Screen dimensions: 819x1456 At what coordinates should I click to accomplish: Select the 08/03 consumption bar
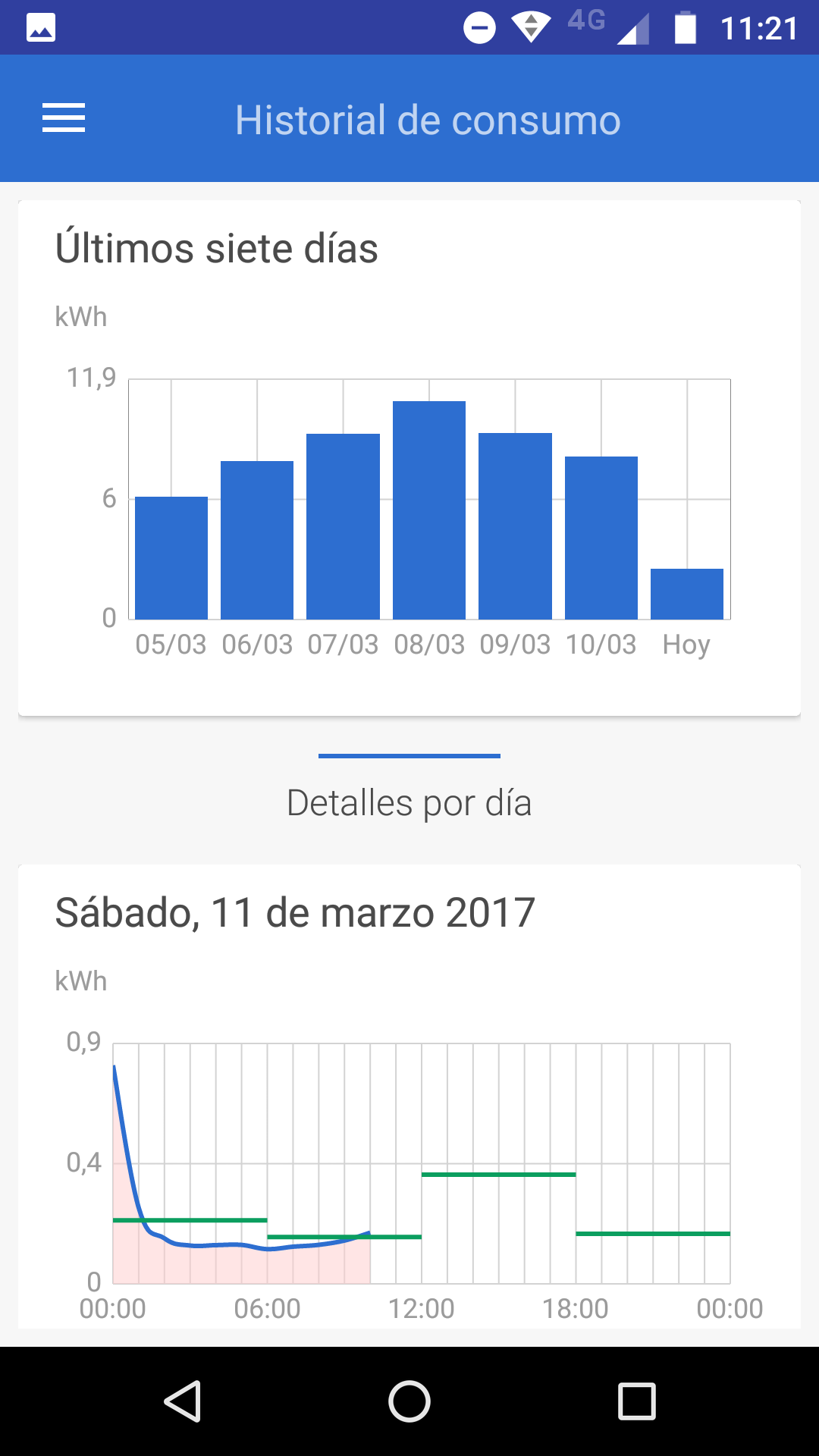point(429,510)
